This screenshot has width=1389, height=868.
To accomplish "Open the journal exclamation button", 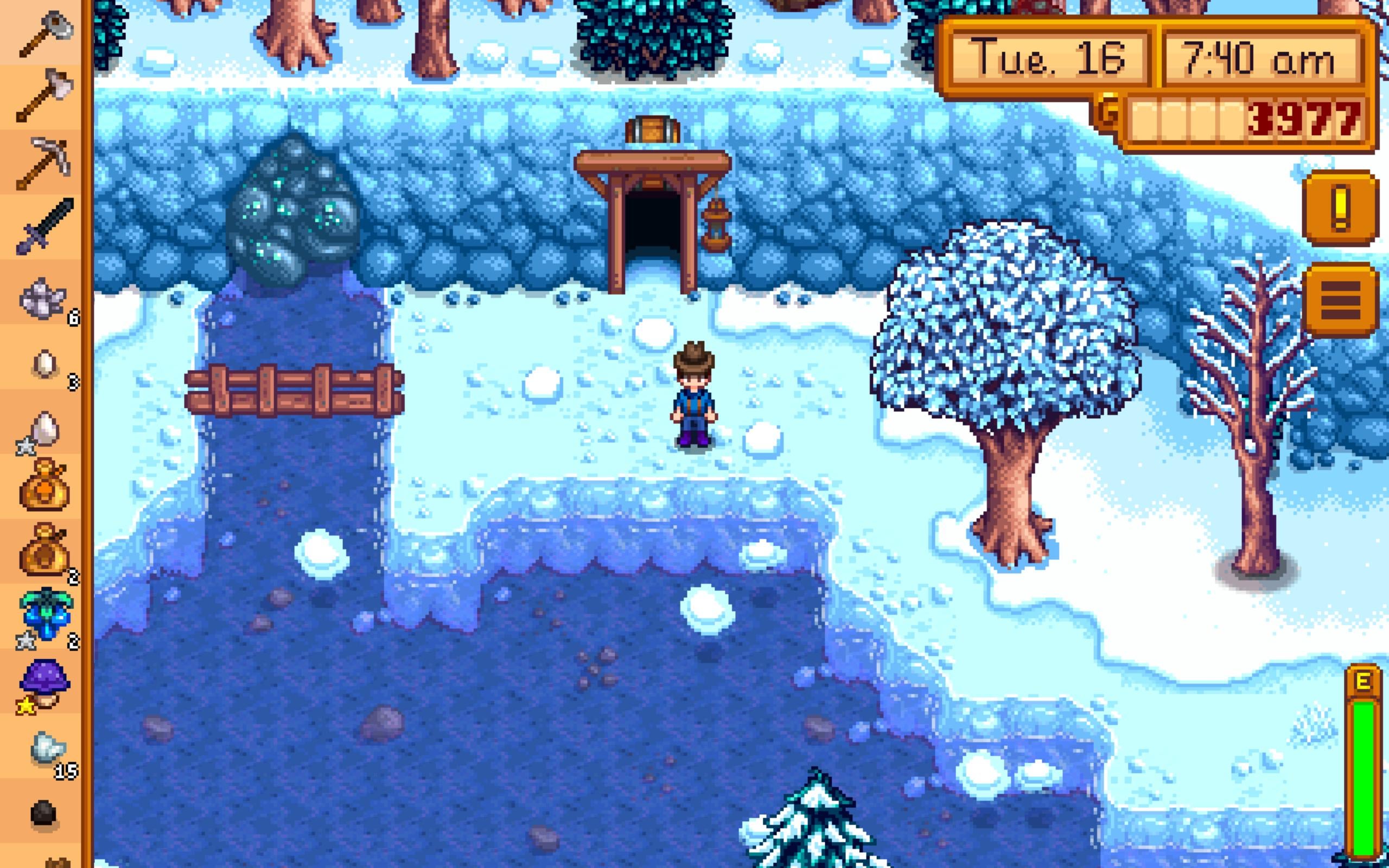I will (1340, 208).
